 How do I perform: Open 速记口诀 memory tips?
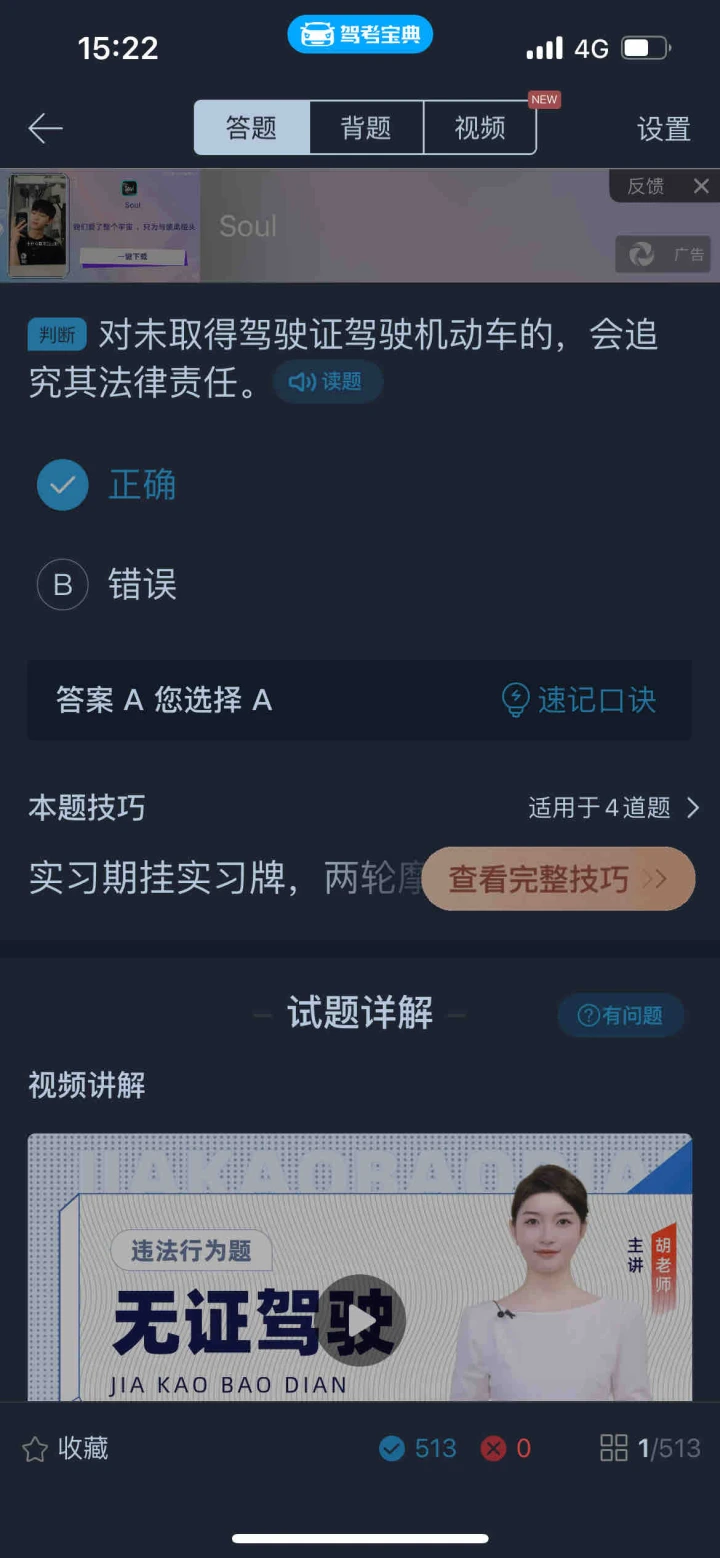(580, 700)
